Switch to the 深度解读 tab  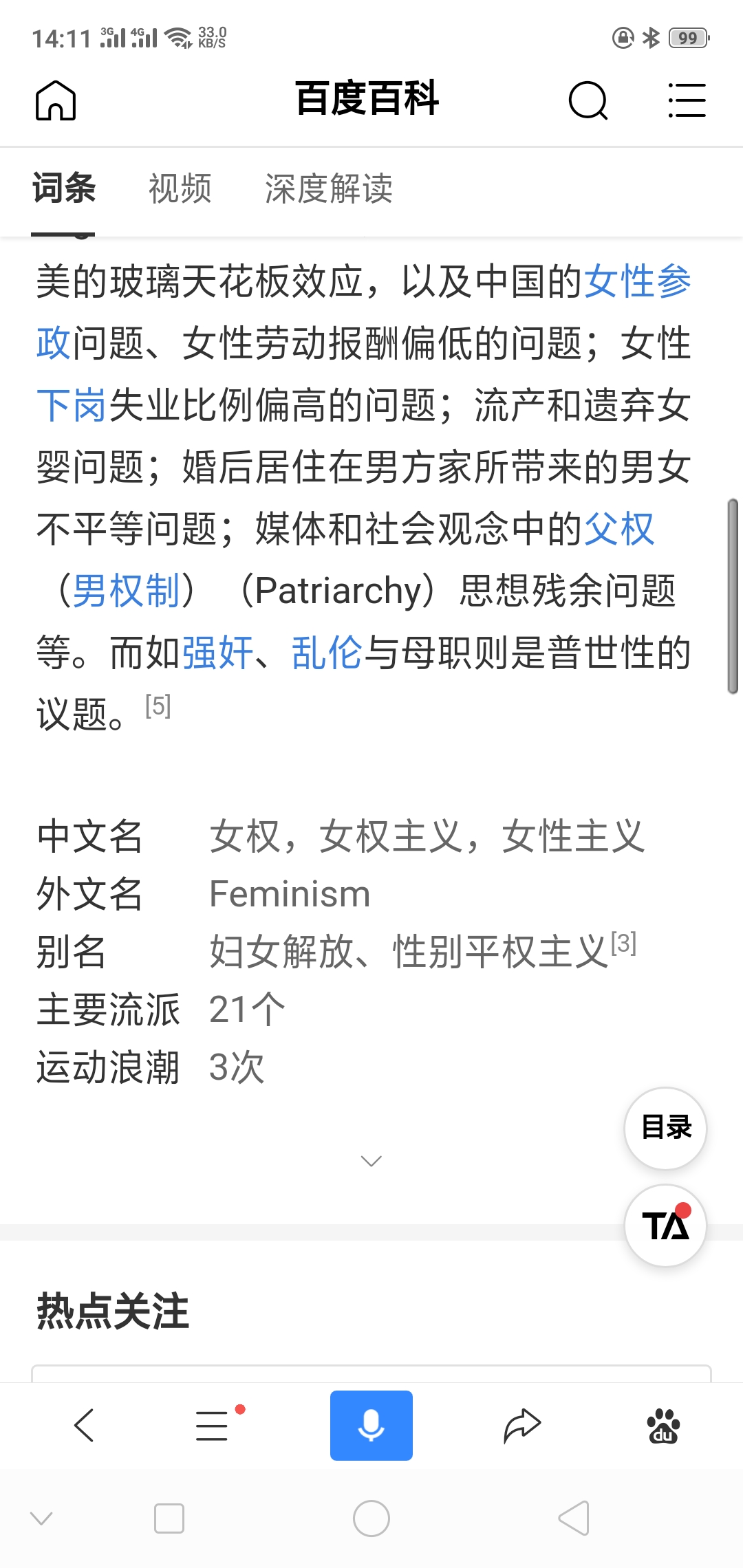(x=329, y=188)
